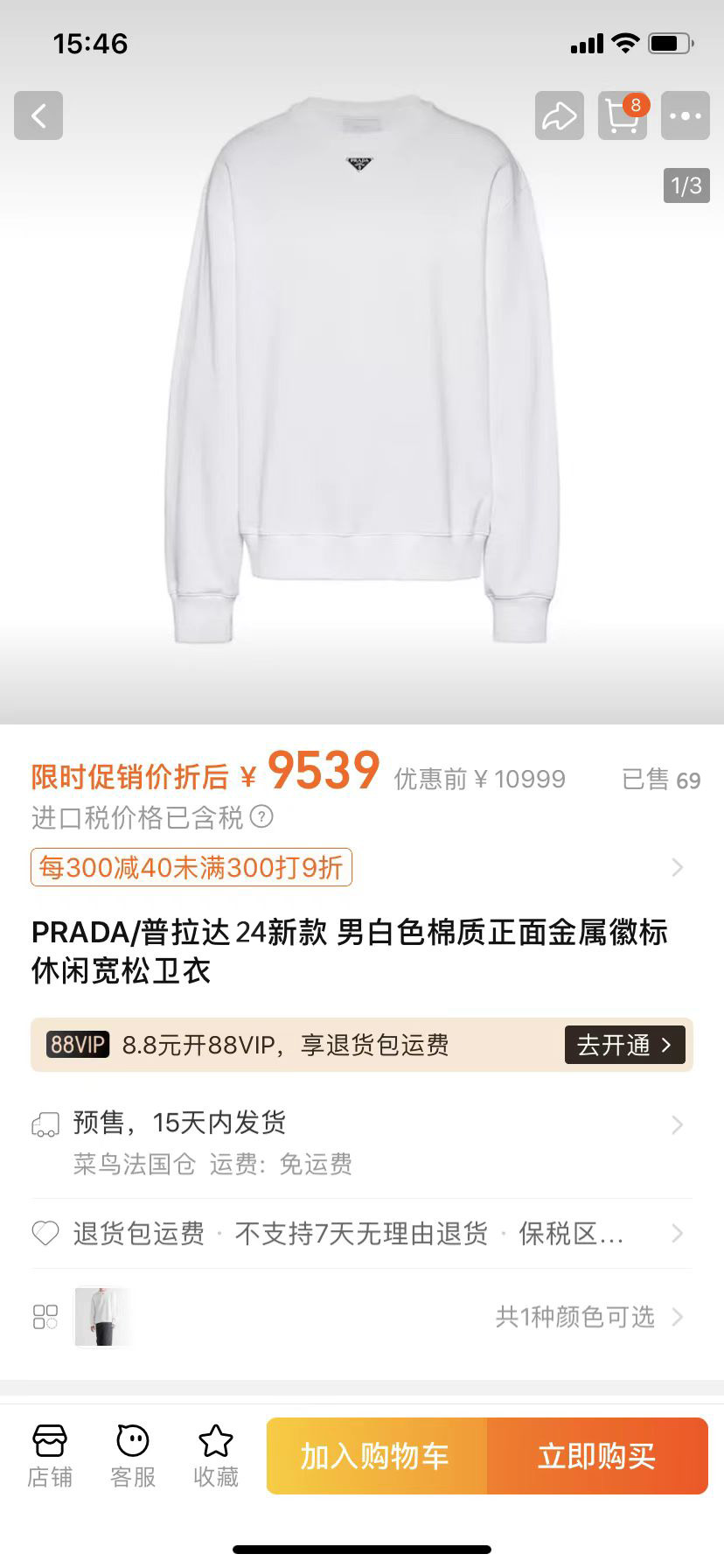
Task: Open the overflow menu
Action: pos(685,115)
